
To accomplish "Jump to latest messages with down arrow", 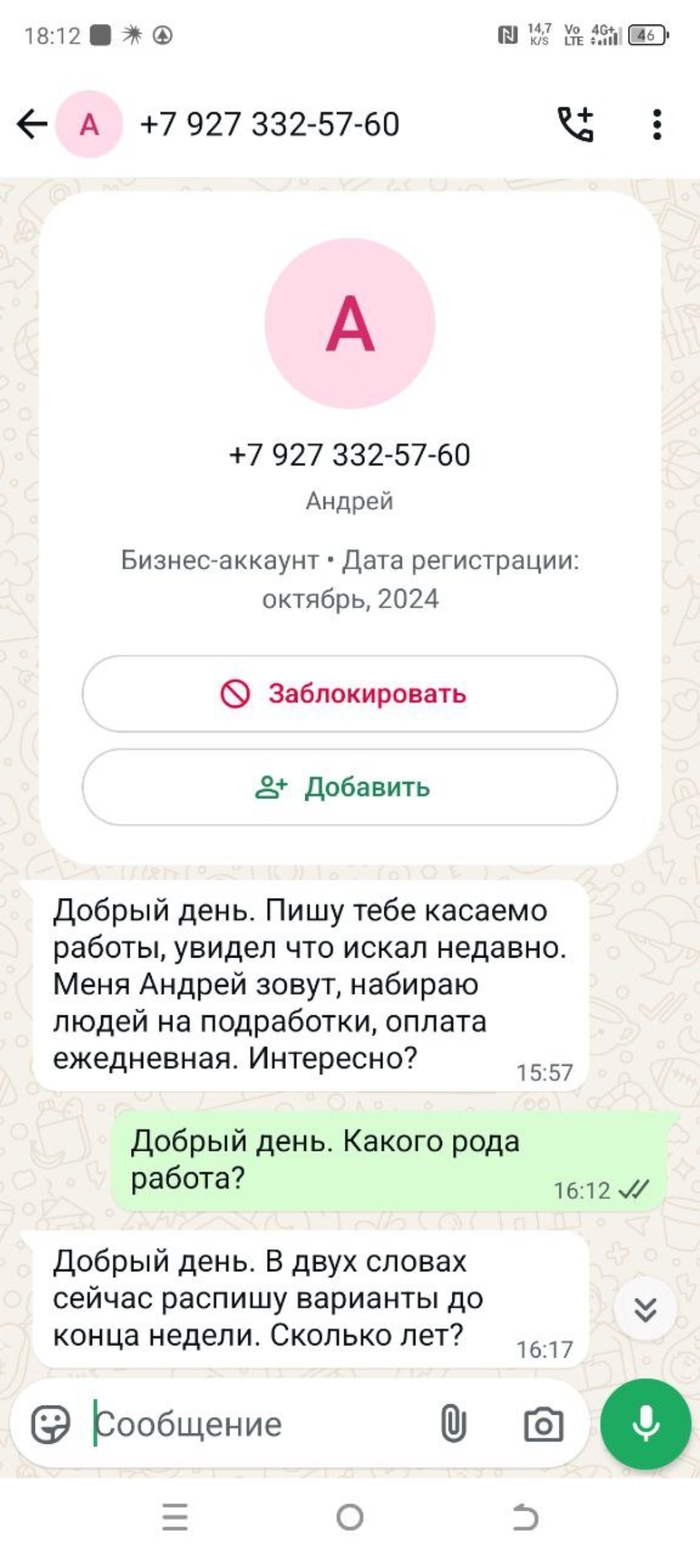I will click(x=646, y=1309).
